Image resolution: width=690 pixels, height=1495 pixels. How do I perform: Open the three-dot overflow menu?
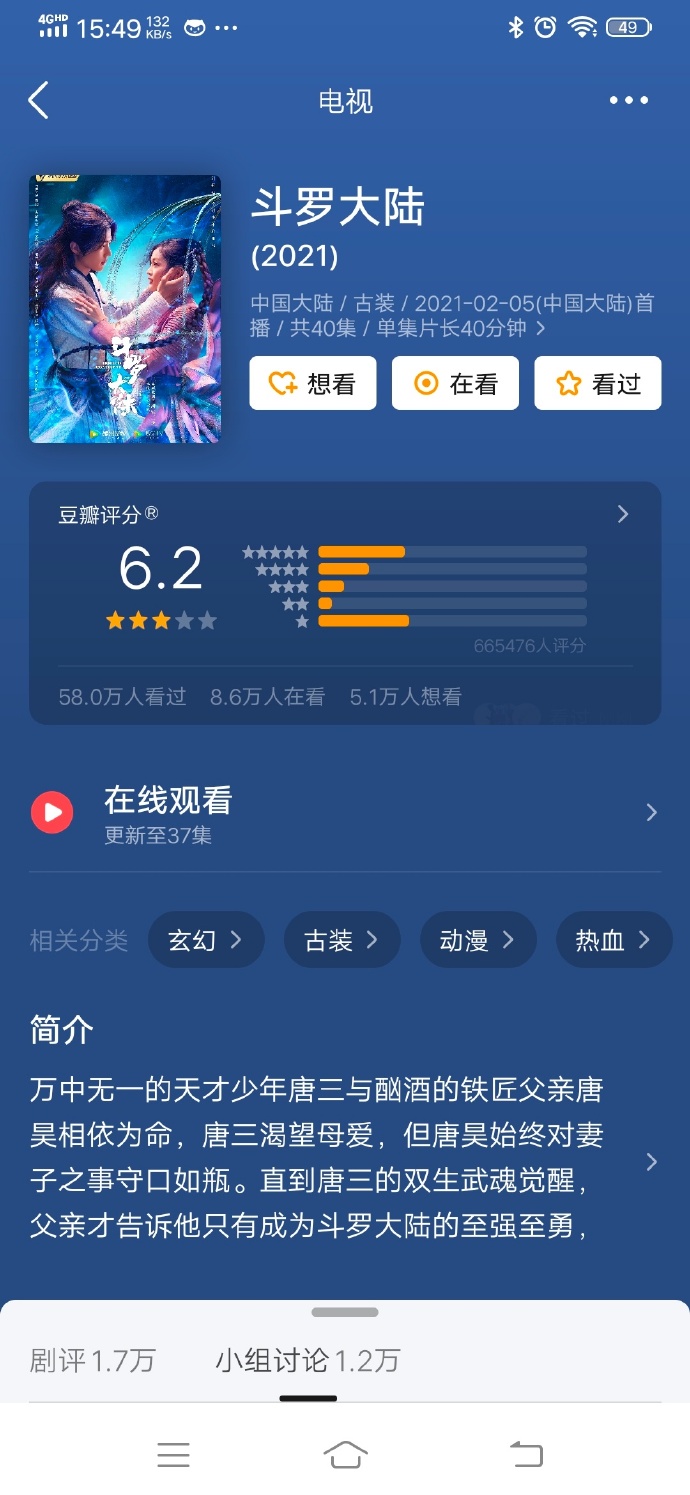[628, 101]
